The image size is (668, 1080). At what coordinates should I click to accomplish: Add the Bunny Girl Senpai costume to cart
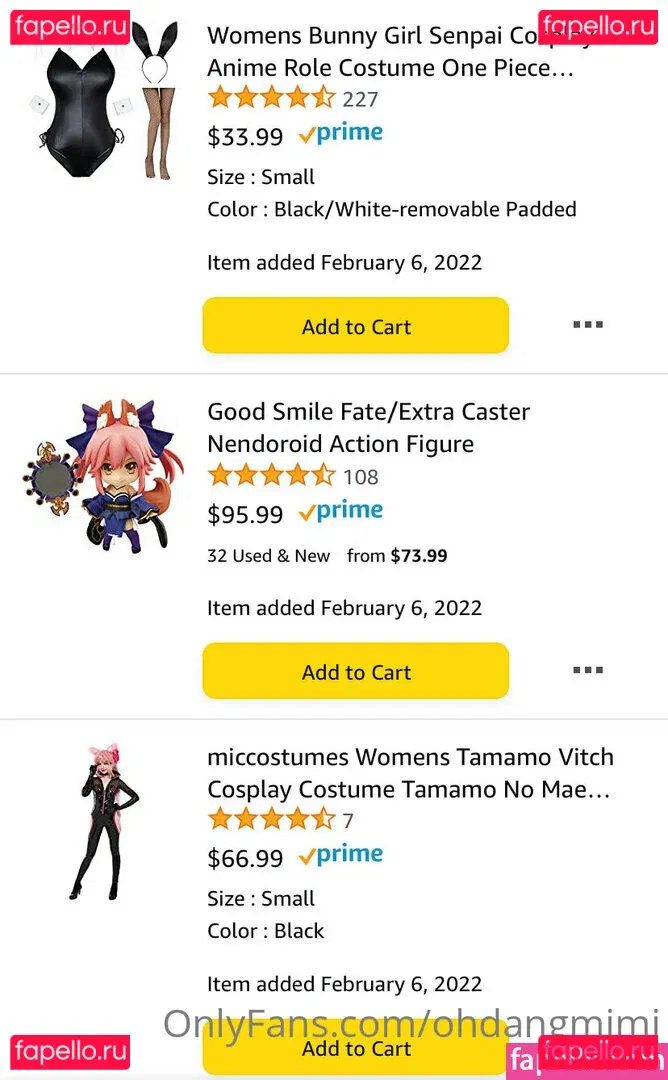pos(355,326)
